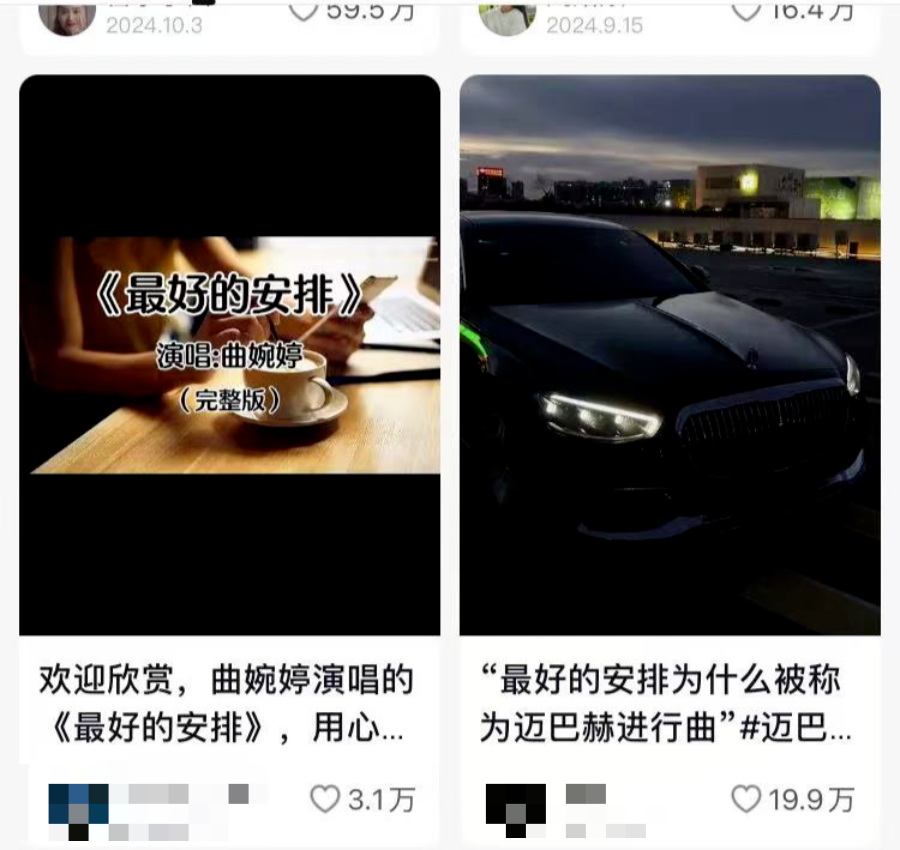This screenshot has height=850, width=900.
Task: Open author avatar of the 2024.9.15 post
Action: pos(507,16)
